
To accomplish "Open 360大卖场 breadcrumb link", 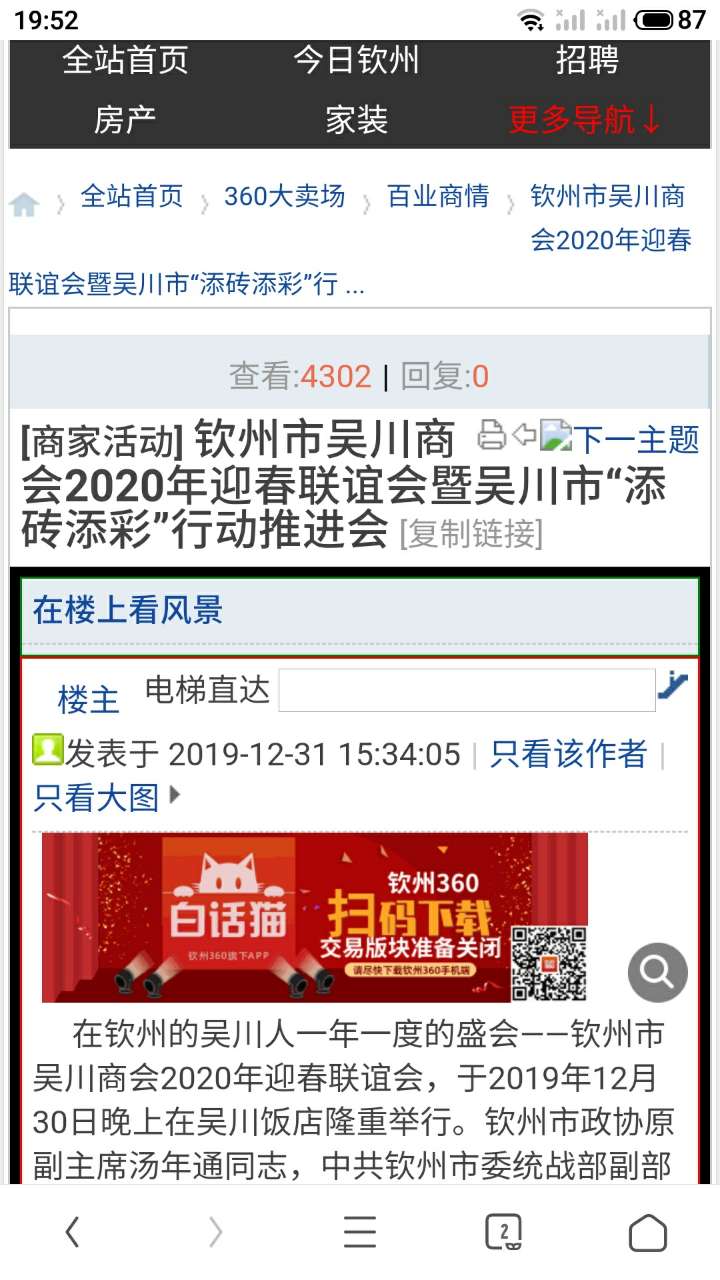I will [284, 196].
